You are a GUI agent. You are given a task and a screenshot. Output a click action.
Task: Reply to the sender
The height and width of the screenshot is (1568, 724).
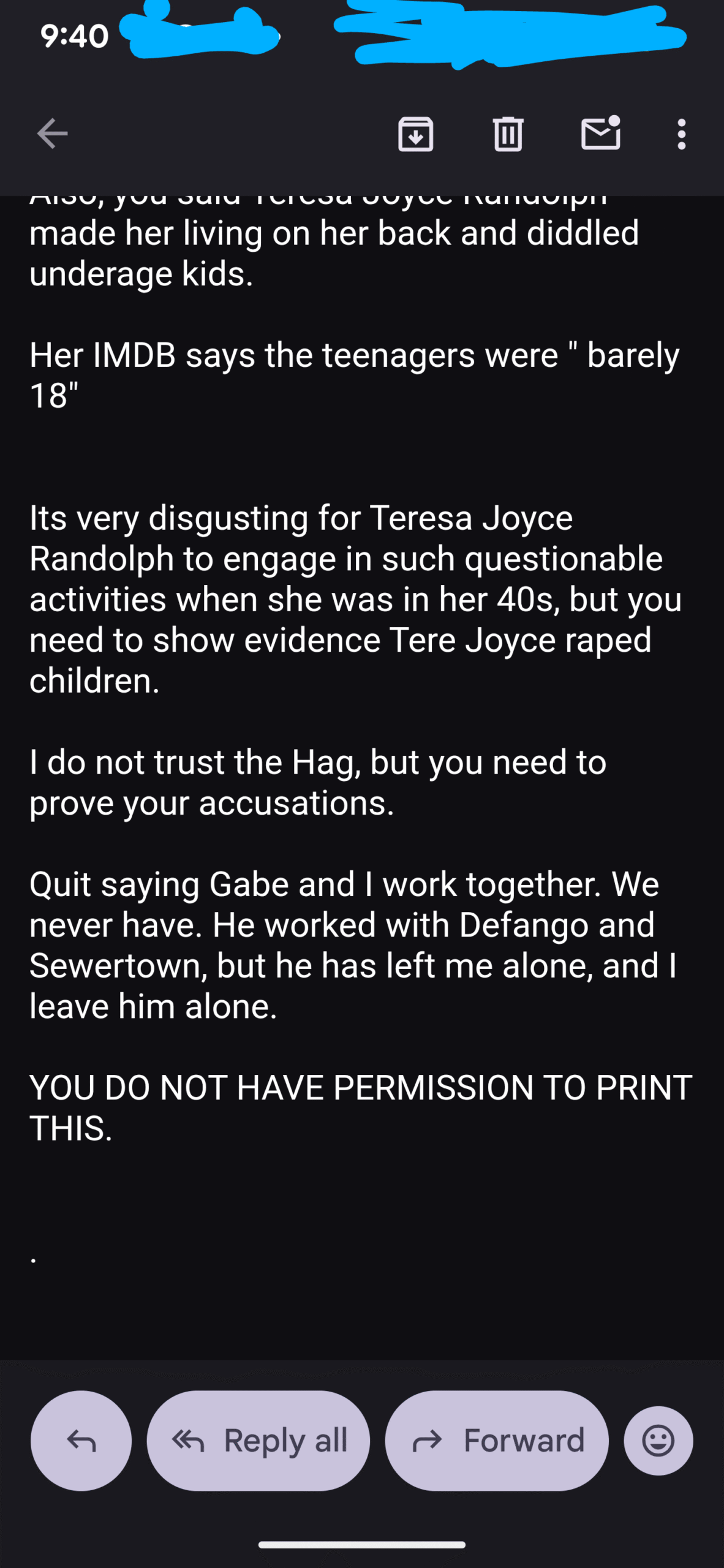pos(81,1441)
